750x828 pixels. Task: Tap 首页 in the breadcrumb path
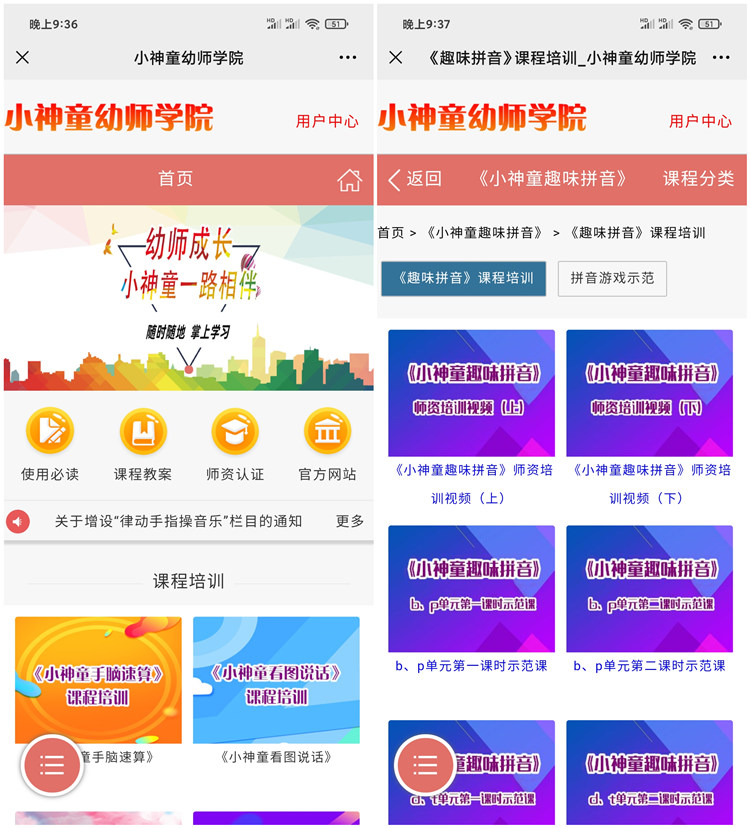tap(390, 233)
